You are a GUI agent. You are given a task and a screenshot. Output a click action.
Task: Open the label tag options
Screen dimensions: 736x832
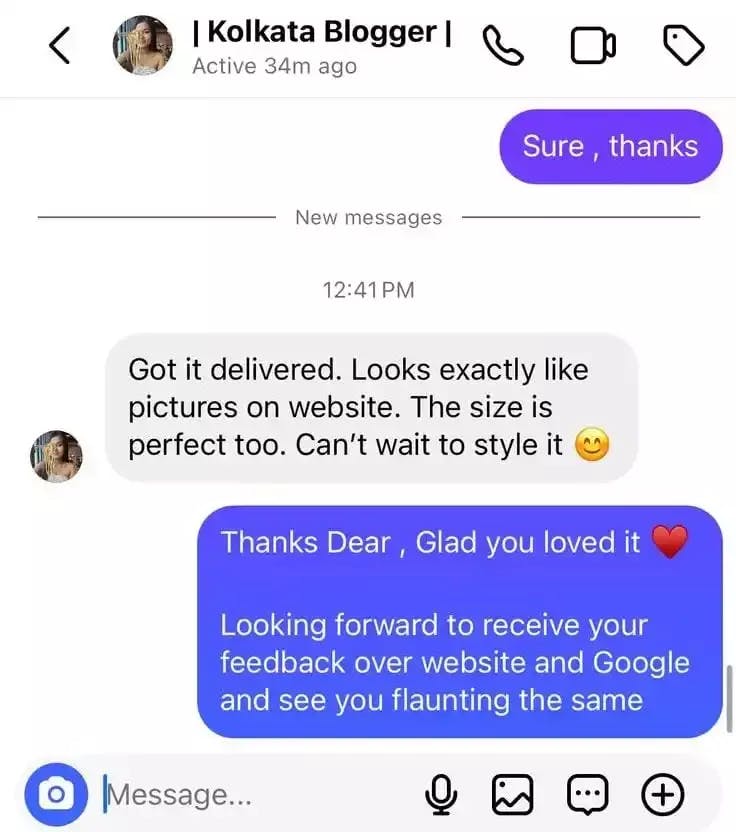tap(684, 45)
